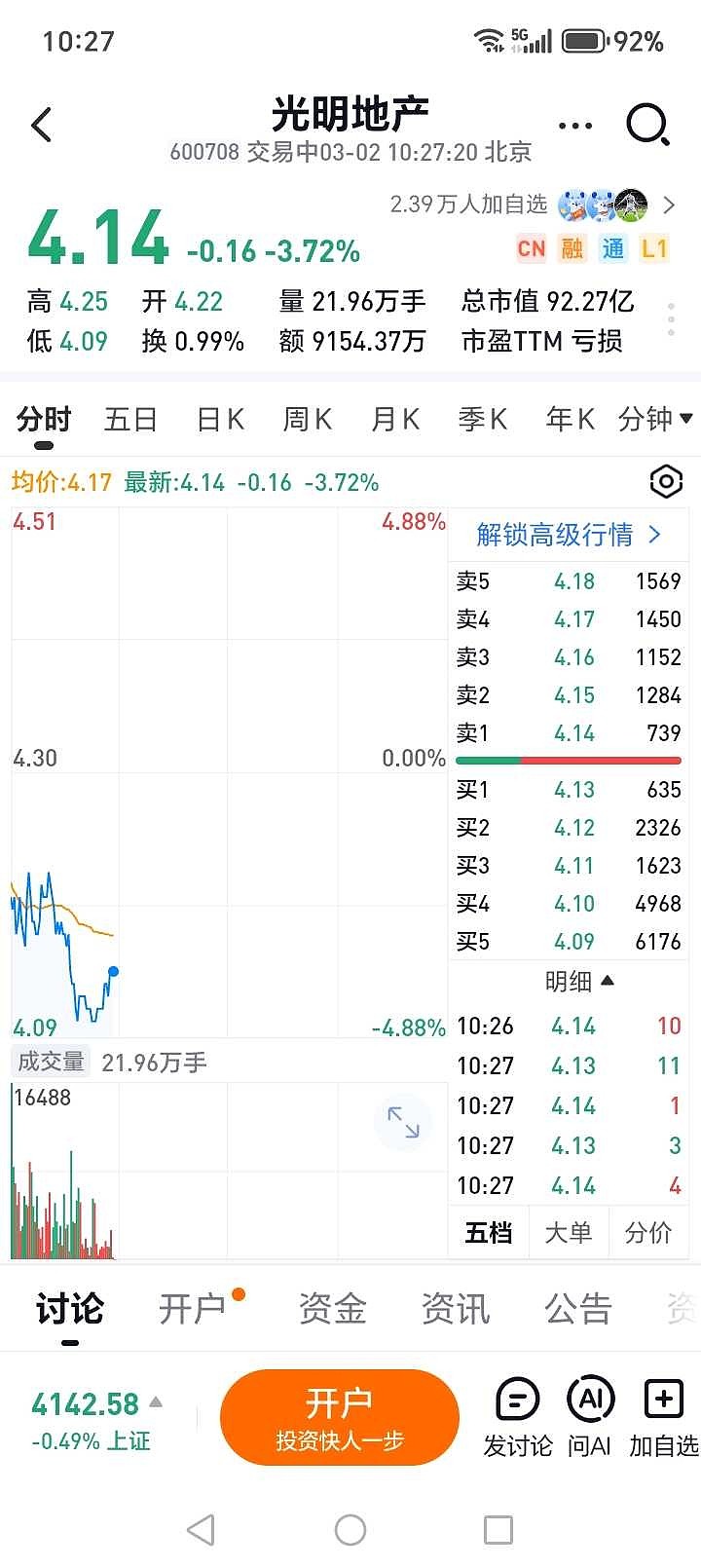Open 解锁高级行情 advanced quotes link
The width and height of the screenshot is (701, 1568).
(567, 535)
